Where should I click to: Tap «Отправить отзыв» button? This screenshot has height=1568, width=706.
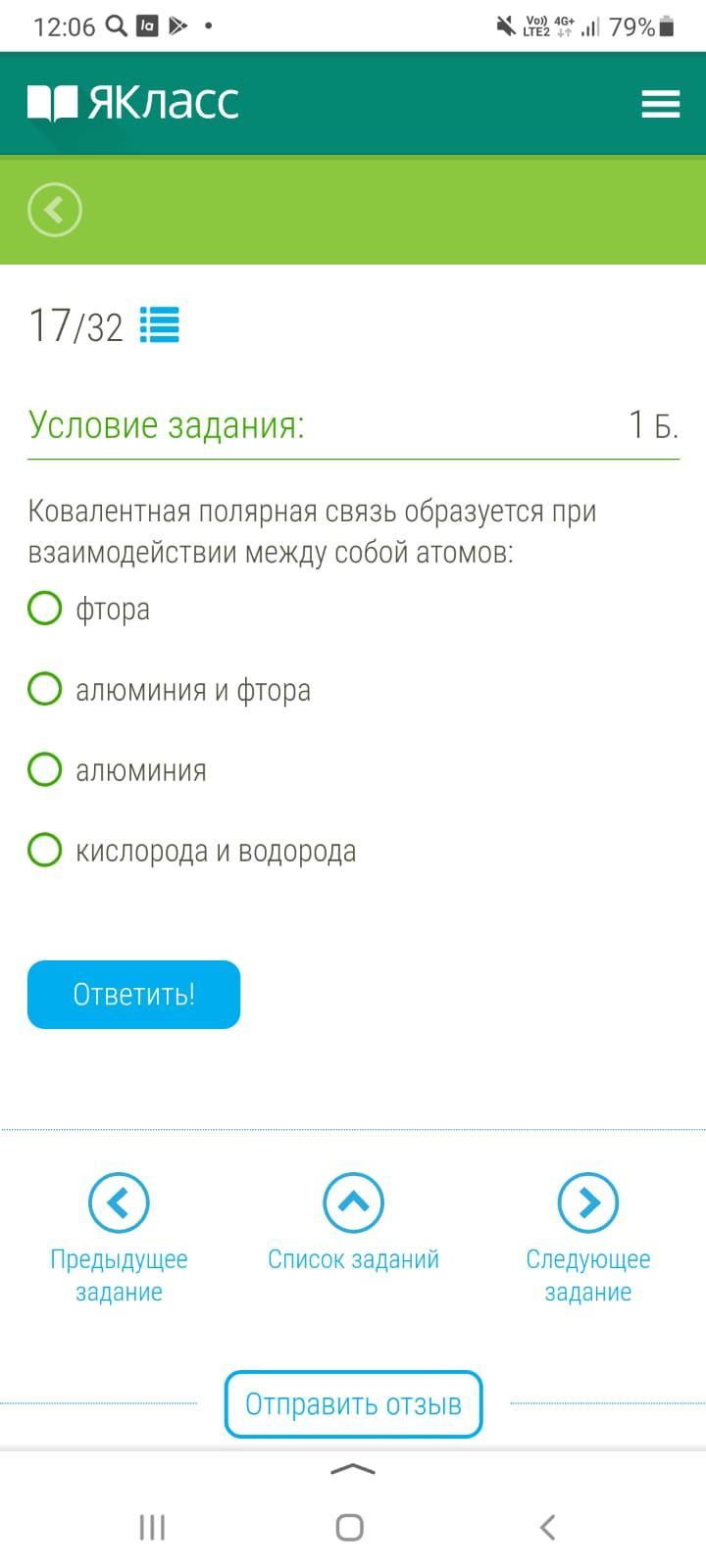pyautogui.click(x=353, y=1403)
